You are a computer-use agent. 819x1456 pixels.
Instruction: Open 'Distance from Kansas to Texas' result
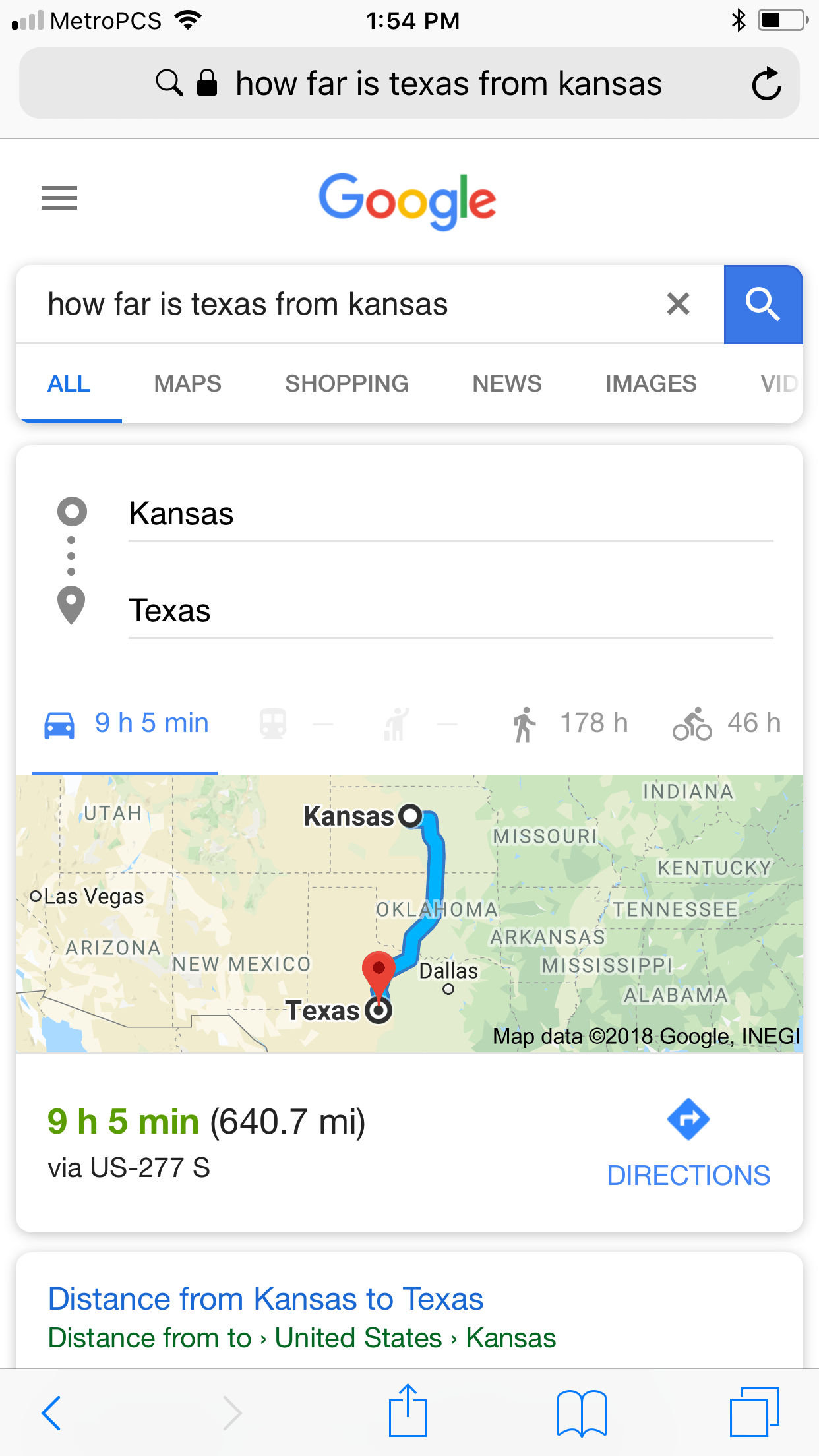coord(266,1299)
